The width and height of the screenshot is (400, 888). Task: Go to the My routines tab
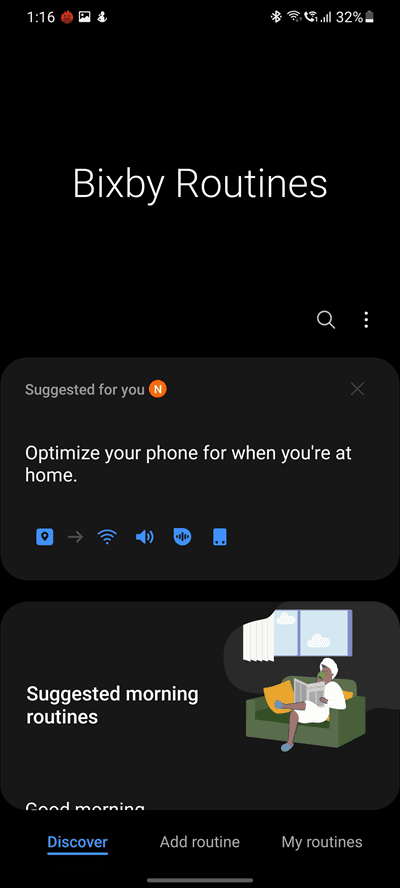click(x=322, y=842)
